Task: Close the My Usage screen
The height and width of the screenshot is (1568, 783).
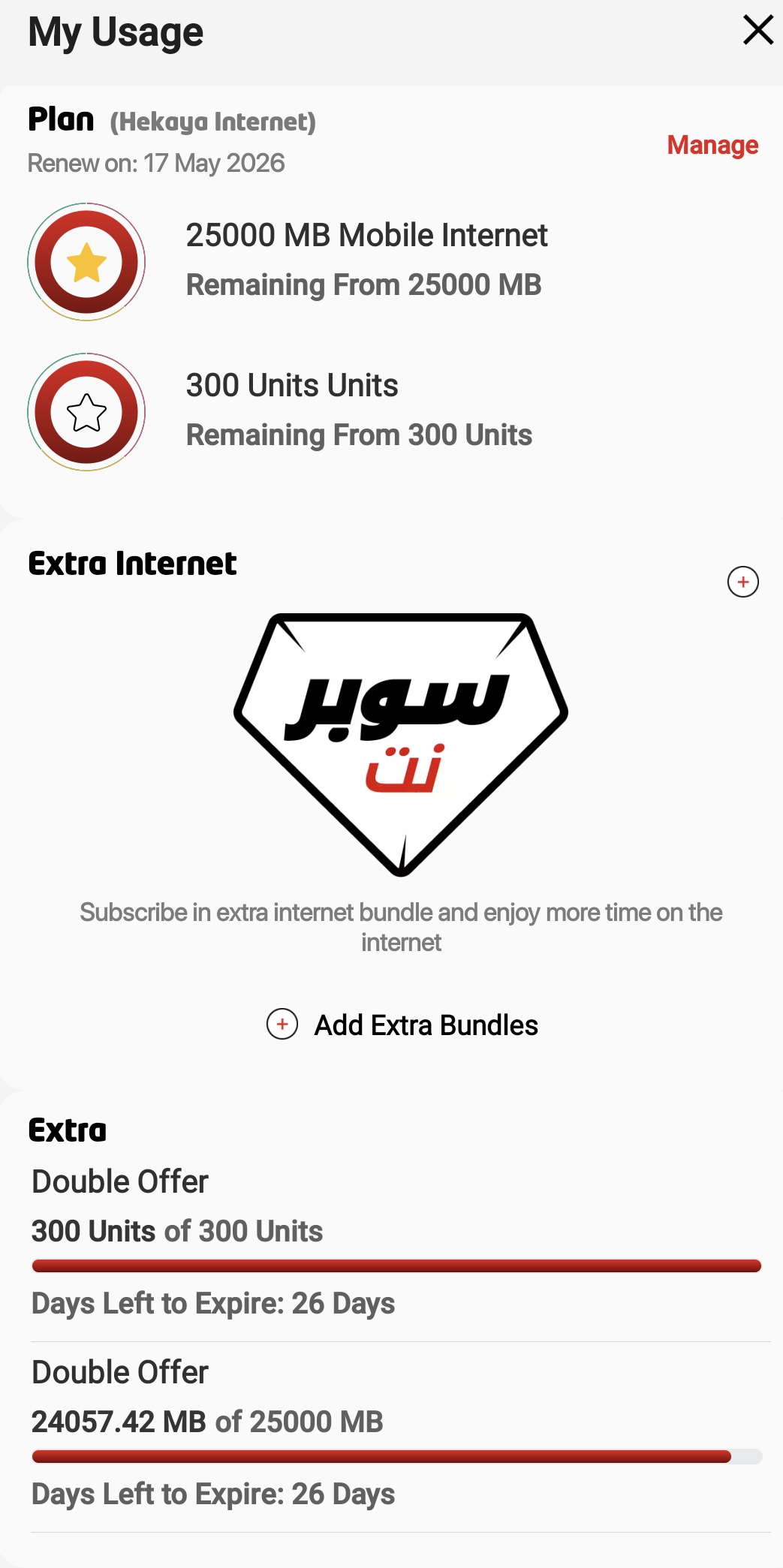Action: point(757,31)
